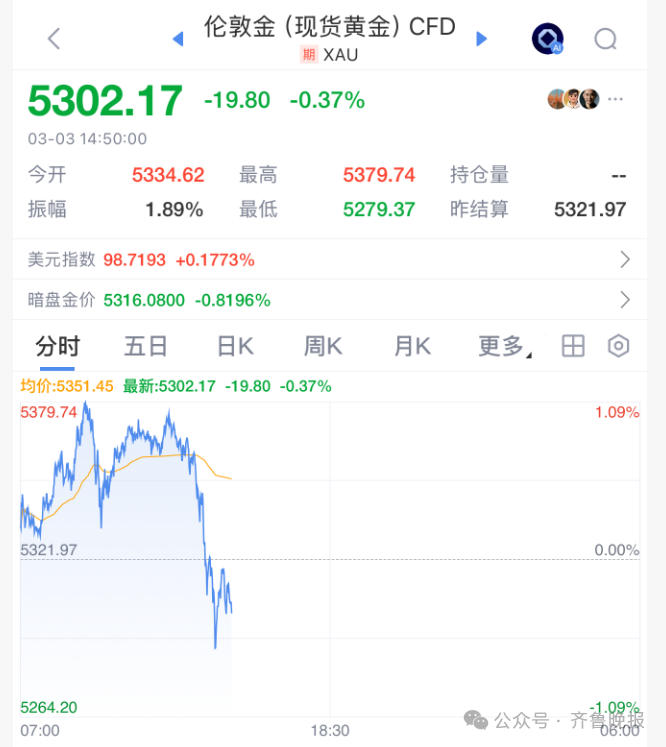The image size is (666, 747).
Task: Open the 暗盘金价 row
Action: (330, 300)
